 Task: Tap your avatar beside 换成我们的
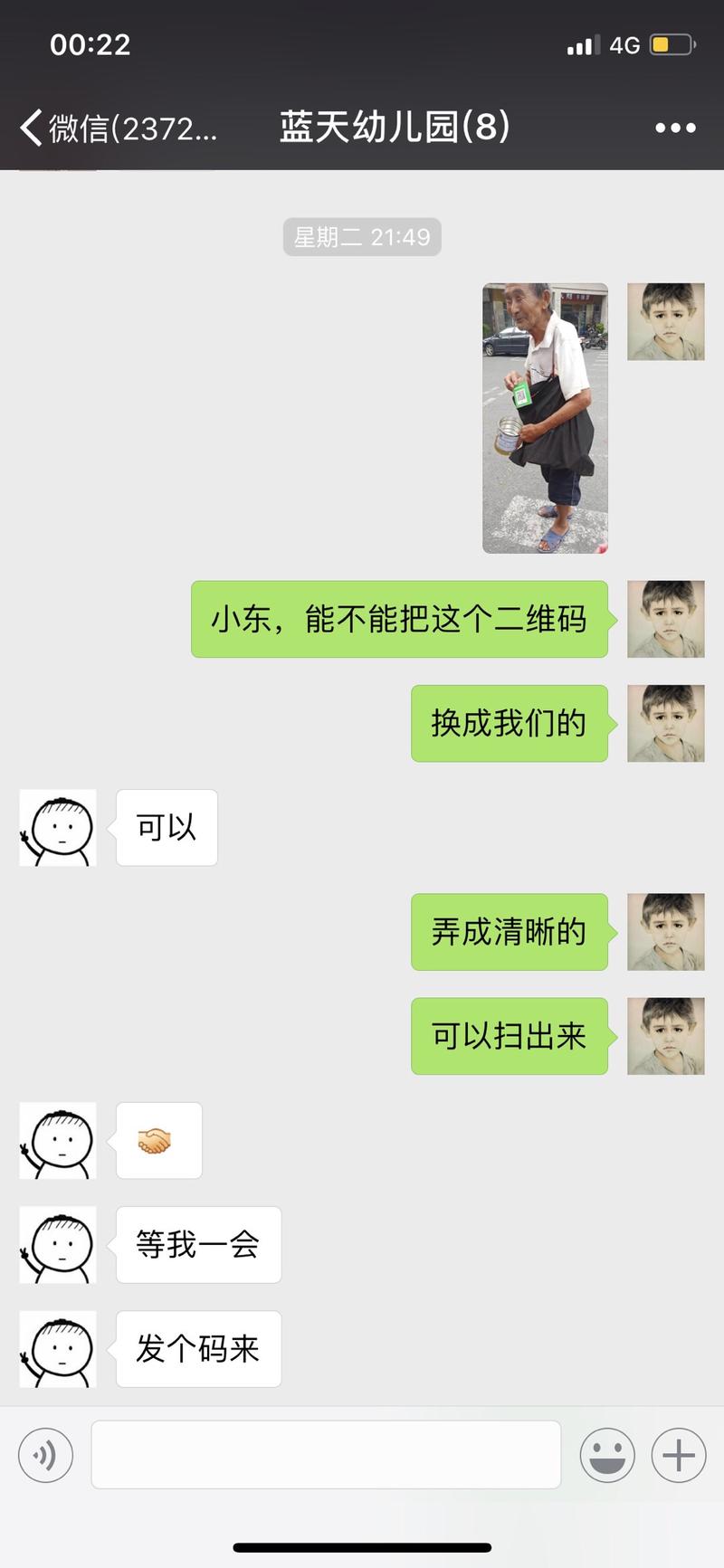tap(665, 723)
